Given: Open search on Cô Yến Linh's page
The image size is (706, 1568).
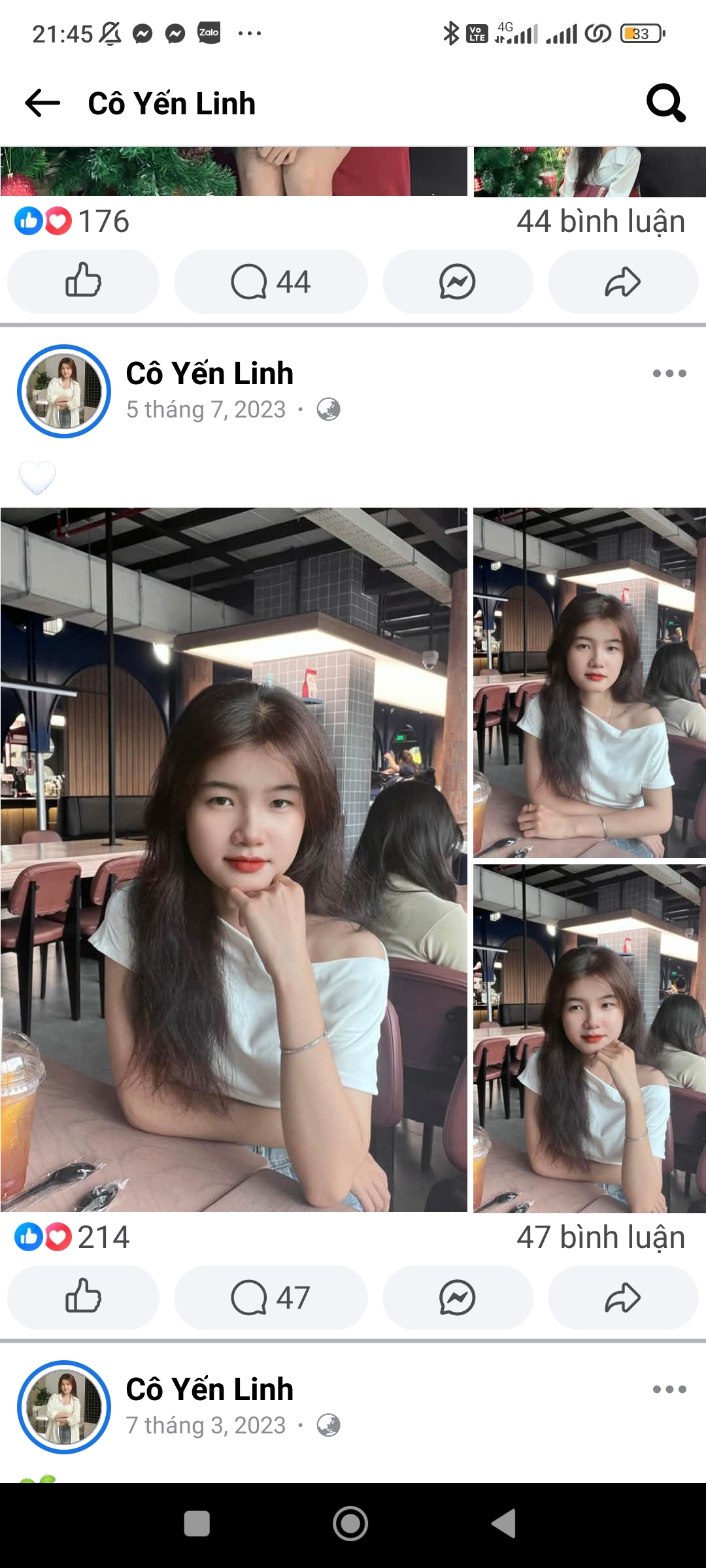Looking at the screenshot, I should click(665, 103).
